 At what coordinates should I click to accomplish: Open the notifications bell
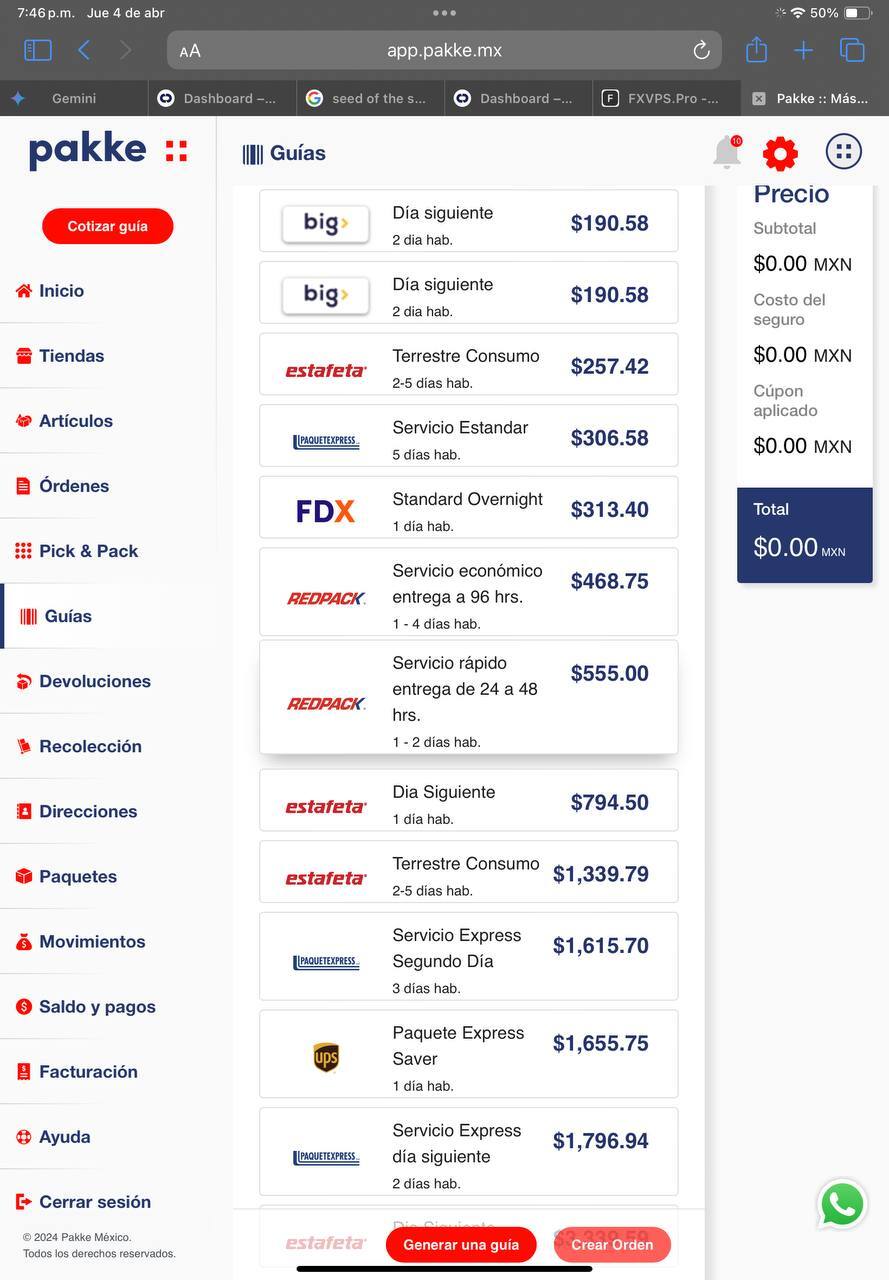tap(726, 153)
